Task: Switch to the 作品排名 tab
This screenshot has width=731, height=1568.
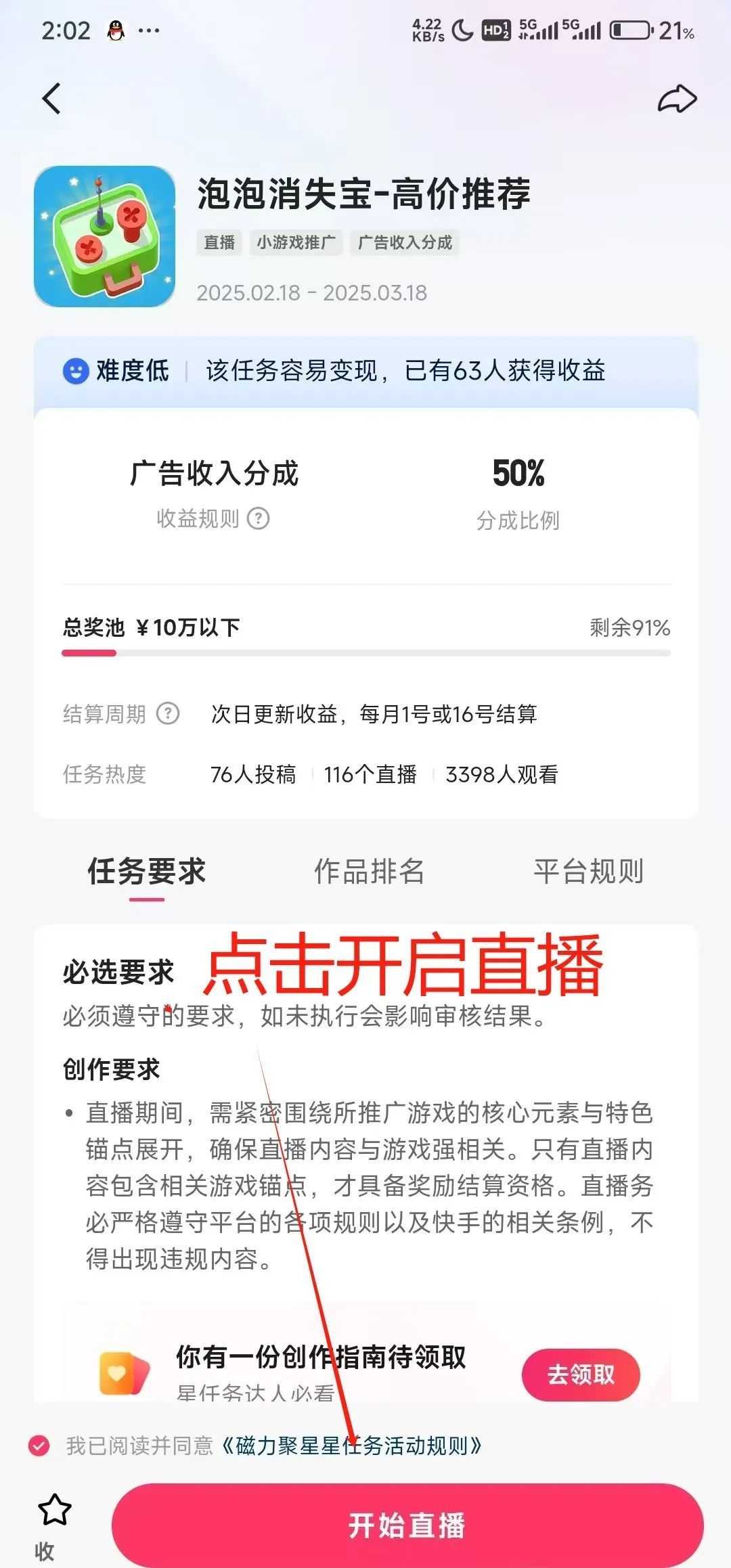Action: [369, 871]
